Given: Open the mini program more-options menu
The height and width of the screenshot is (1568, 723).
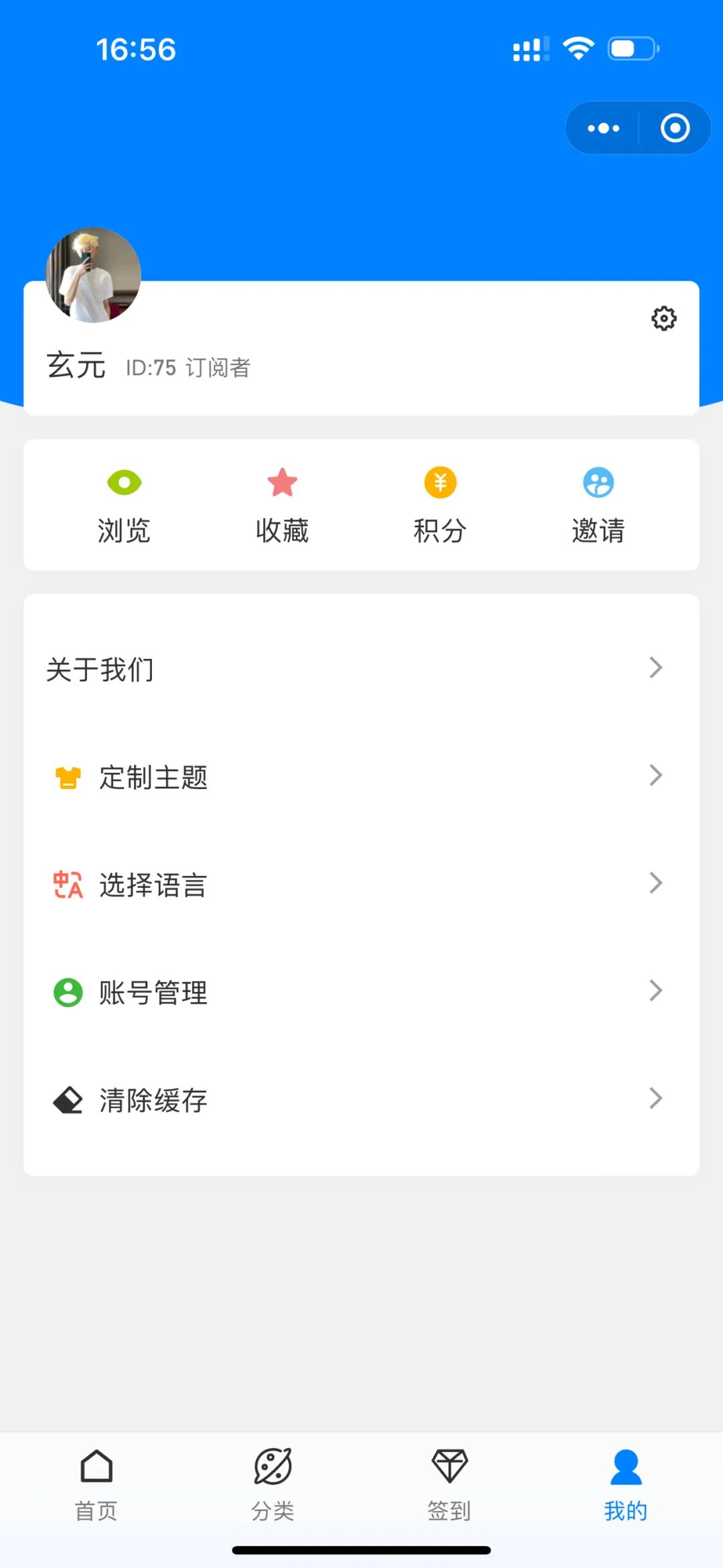Looking at the screenshot, I should 603,128.
